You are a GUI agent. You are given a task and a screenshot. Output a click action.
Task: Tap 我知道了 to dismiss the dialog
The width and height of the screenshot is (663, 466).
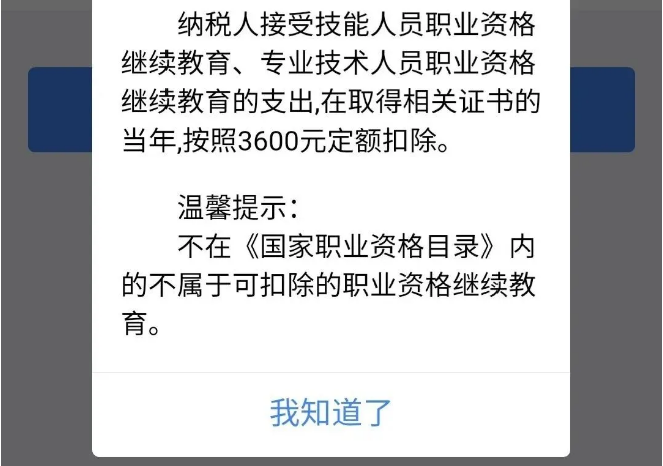pos(331,412)
